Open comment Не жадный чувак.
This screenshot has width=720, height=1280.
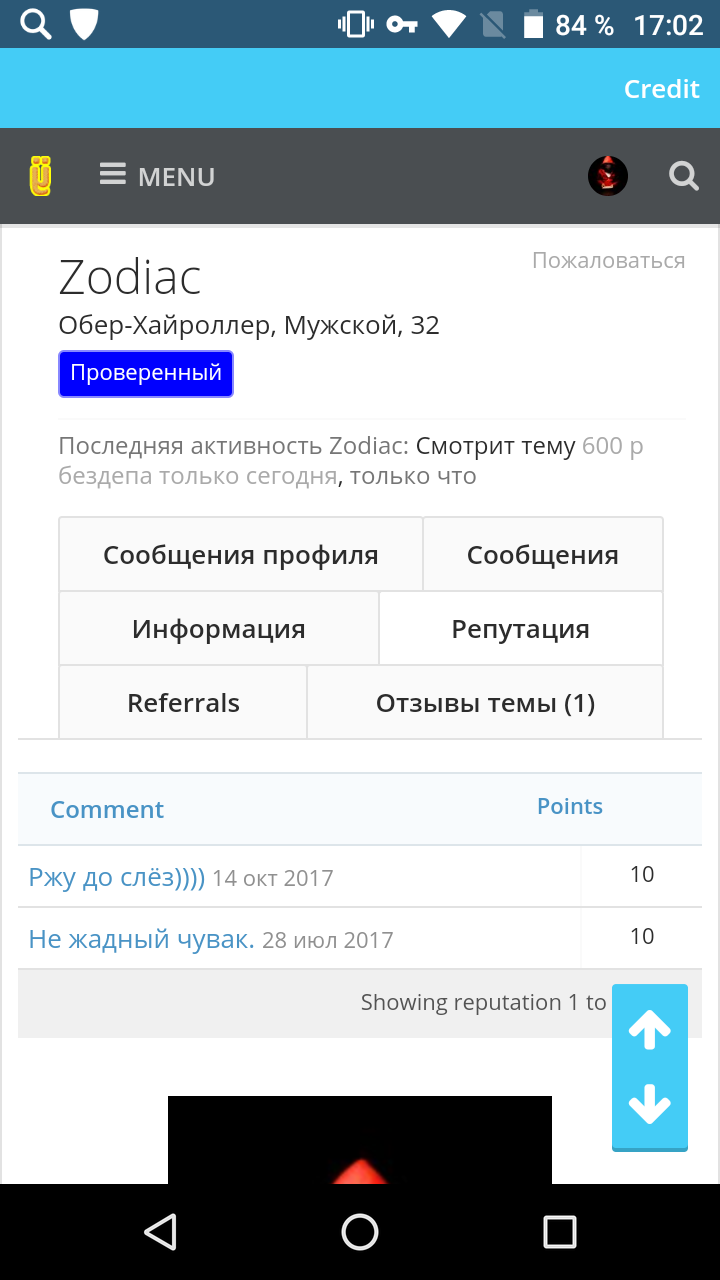coord(141,939)
